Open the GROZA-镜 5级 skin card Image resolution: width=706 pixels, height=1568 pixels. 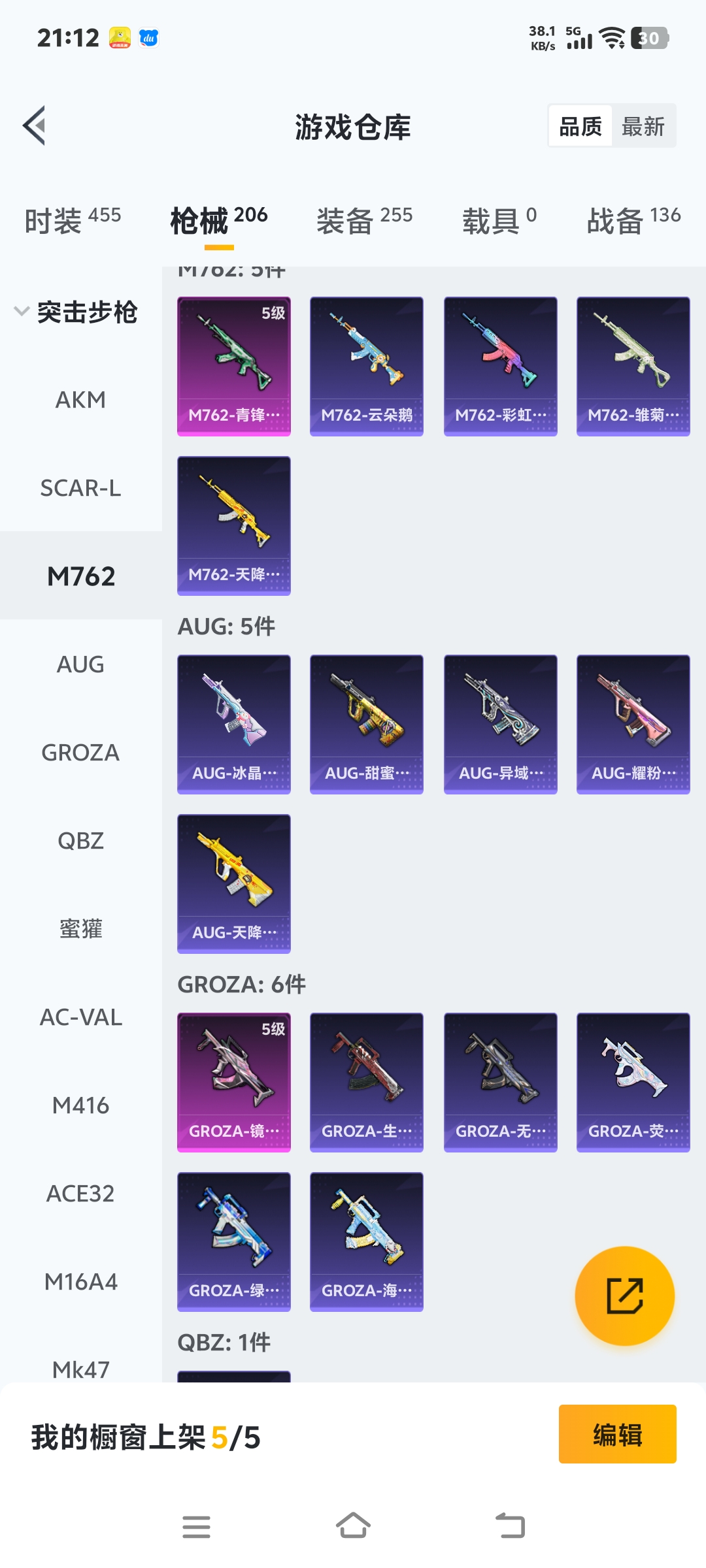click(x=234, y=1082)
